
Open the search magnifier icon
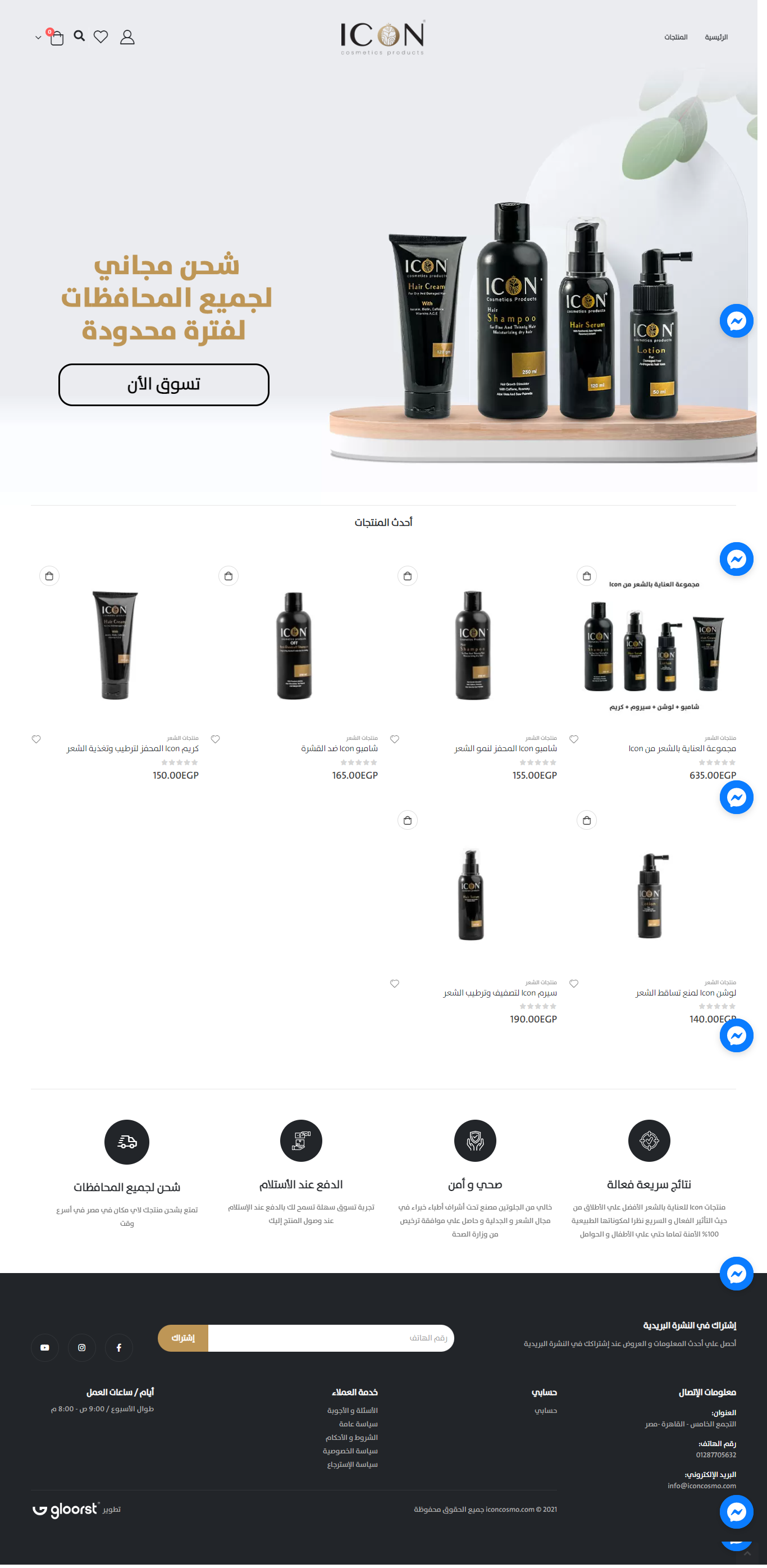click(79, 36)
